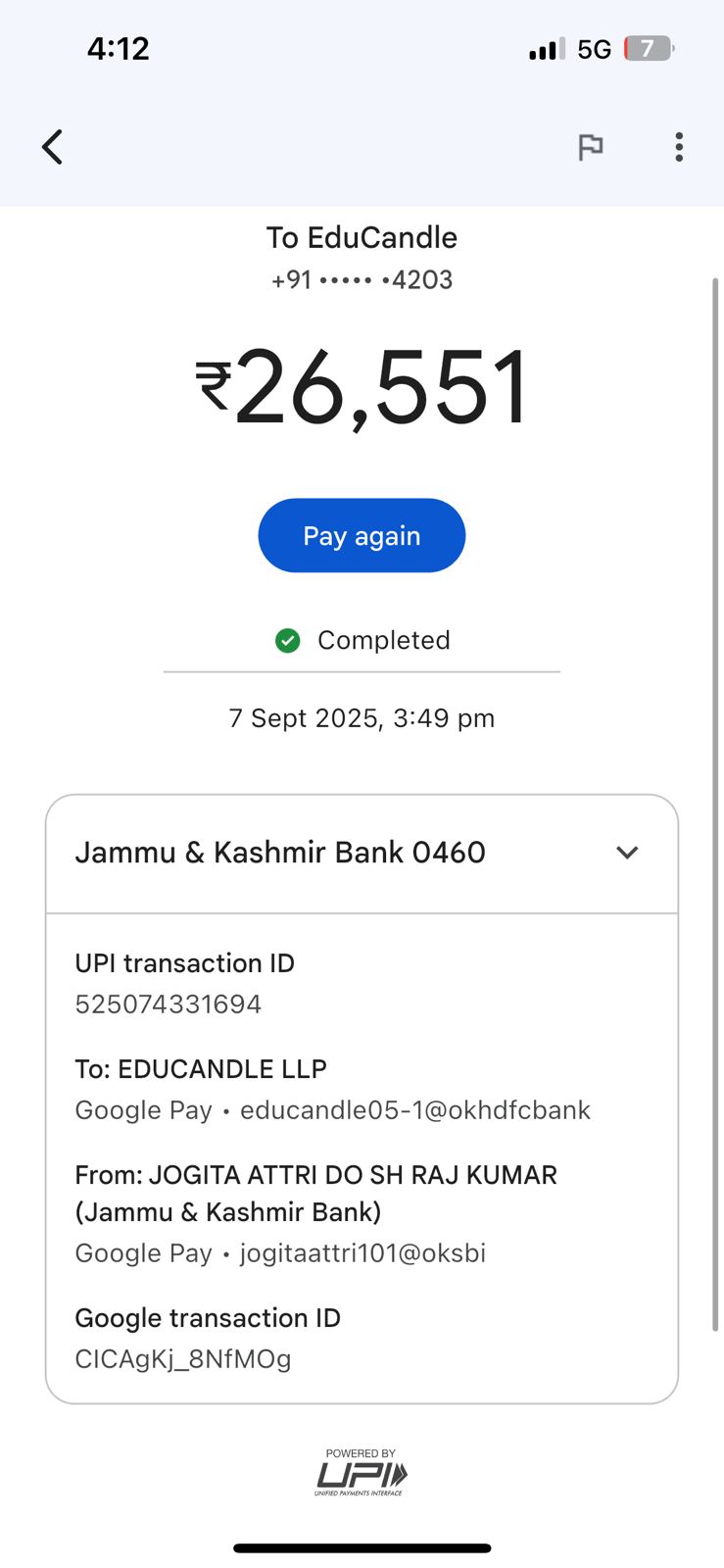
Task: Go back using the top-left arrow
Action: 53,147
